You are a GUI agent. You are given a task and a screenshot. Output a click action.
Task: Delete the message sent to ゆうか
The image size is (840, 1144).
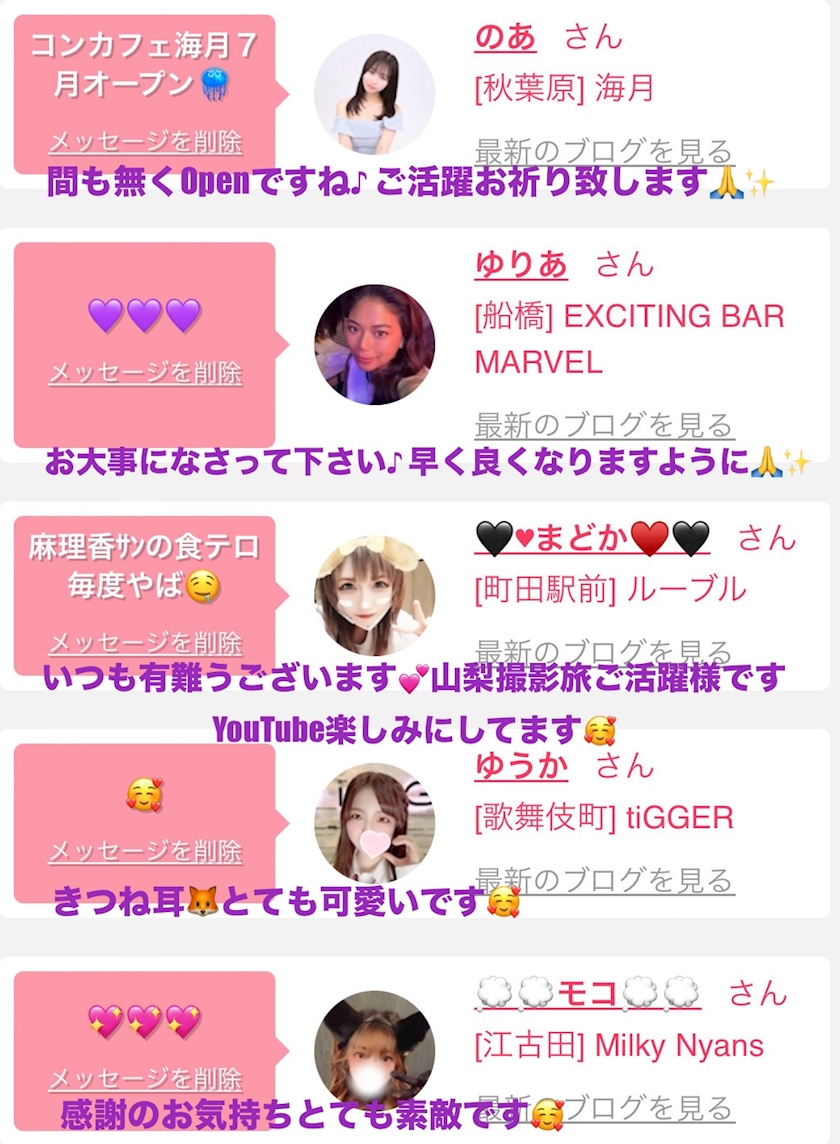click(145, 852)
